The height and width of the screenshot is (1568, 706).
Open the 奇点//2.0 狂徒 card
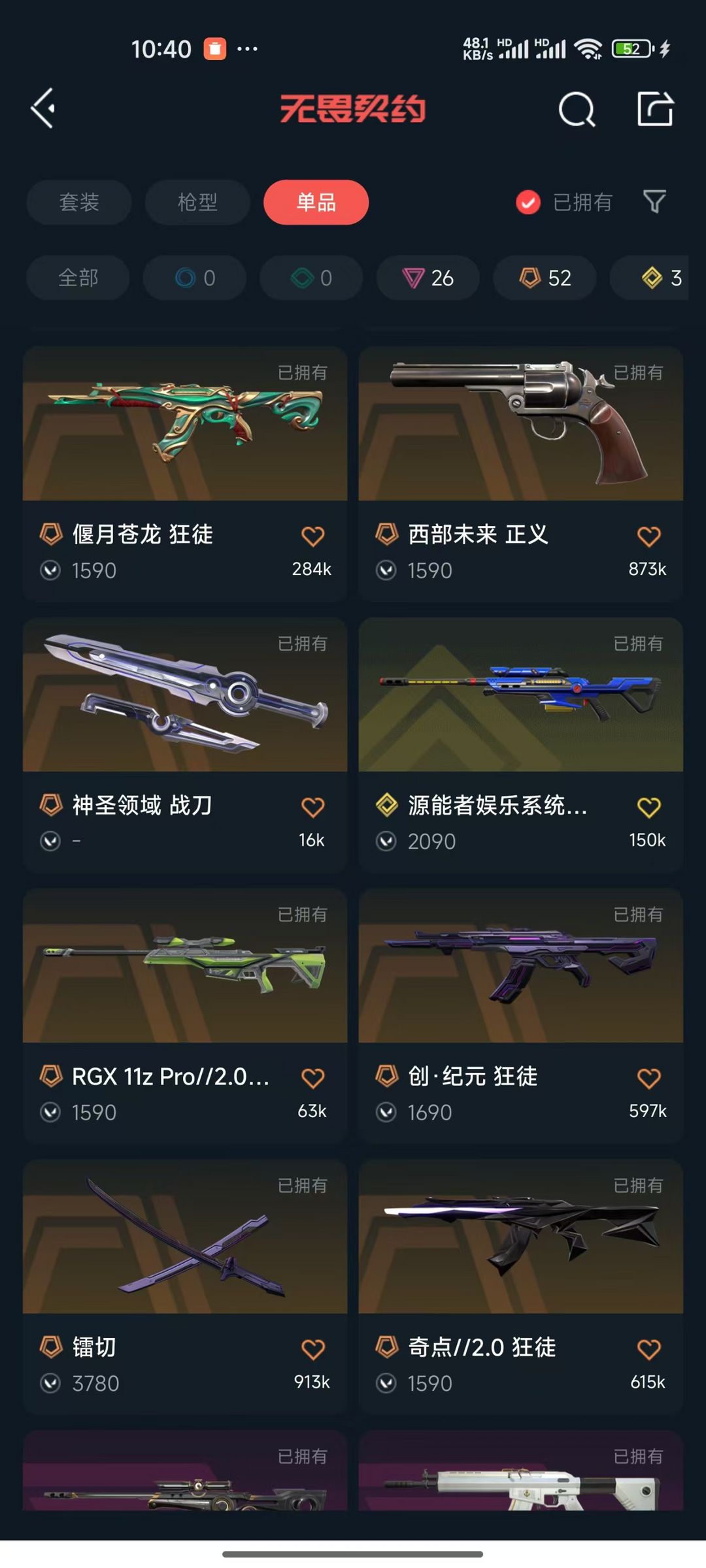(x=521, y=1287)
